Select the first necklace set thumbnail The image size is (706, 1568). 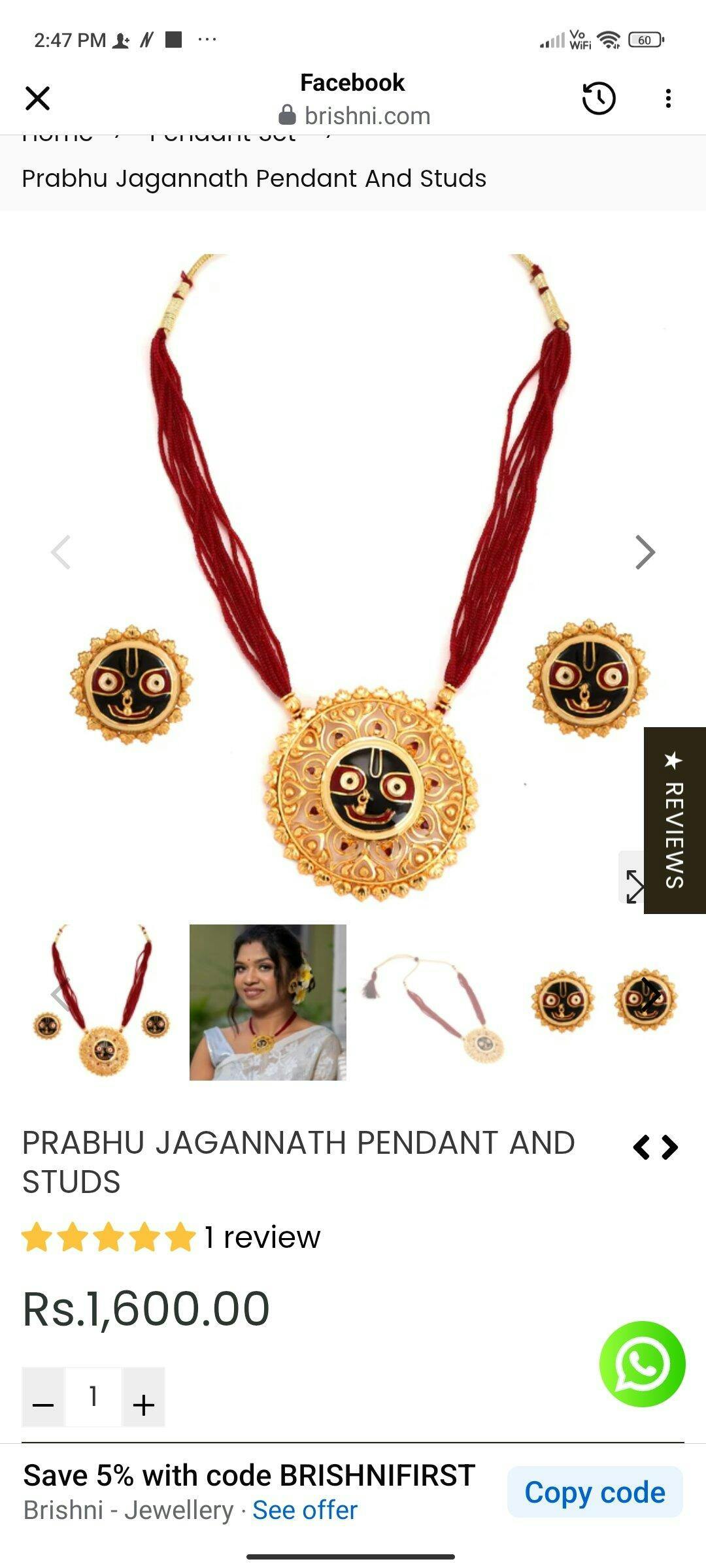(101, 1002)
